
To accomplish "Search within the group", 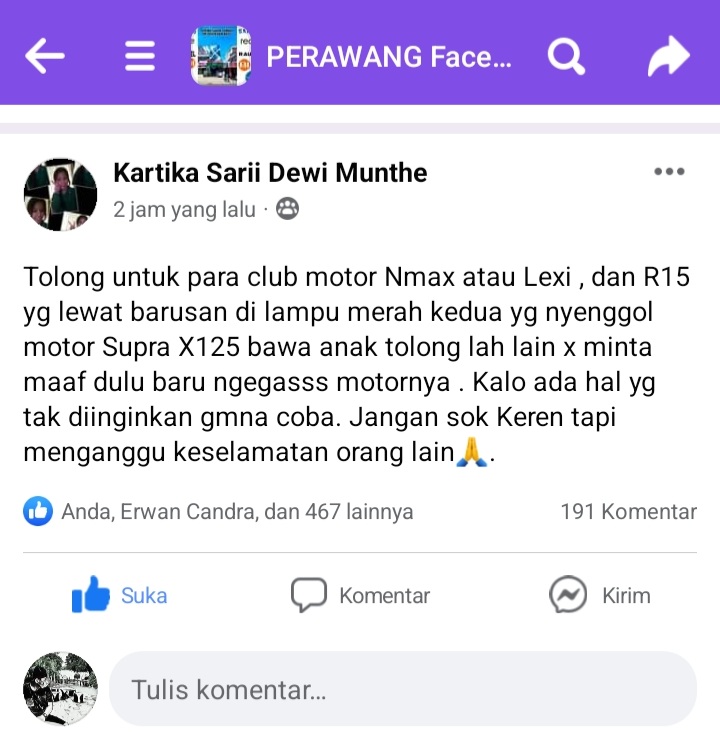I will (566, 57).
